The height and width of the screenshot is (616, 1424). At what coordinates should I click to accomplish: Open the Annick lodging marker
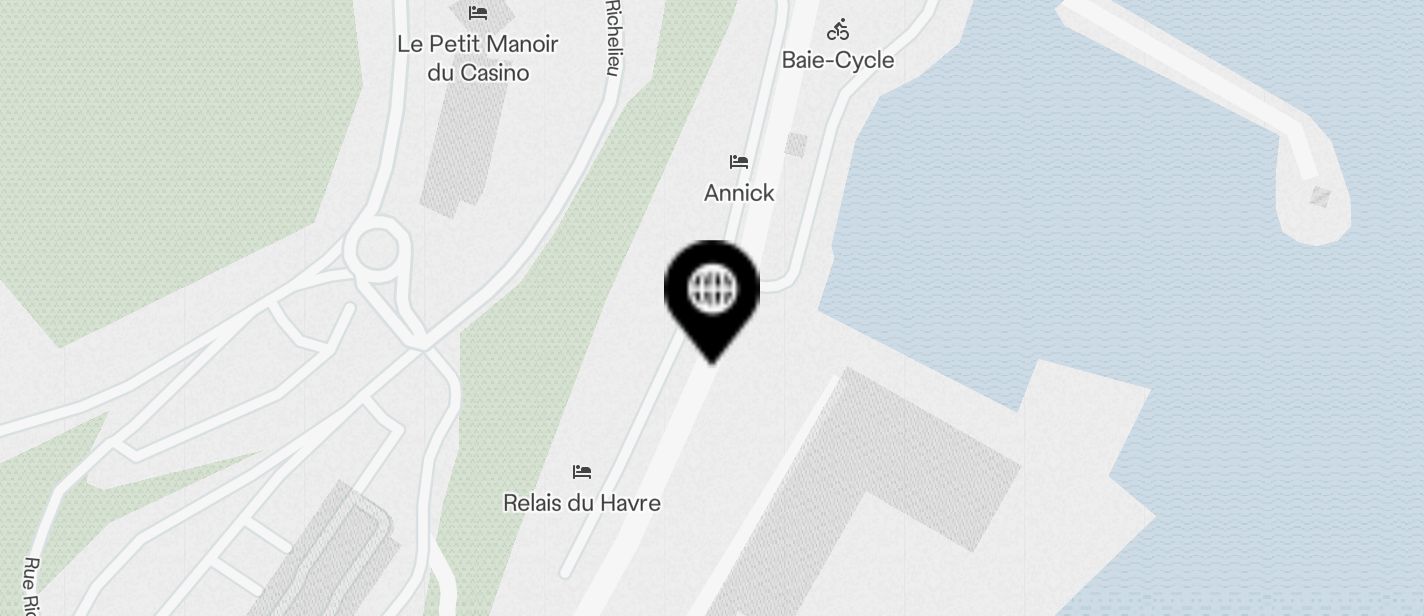739,163
